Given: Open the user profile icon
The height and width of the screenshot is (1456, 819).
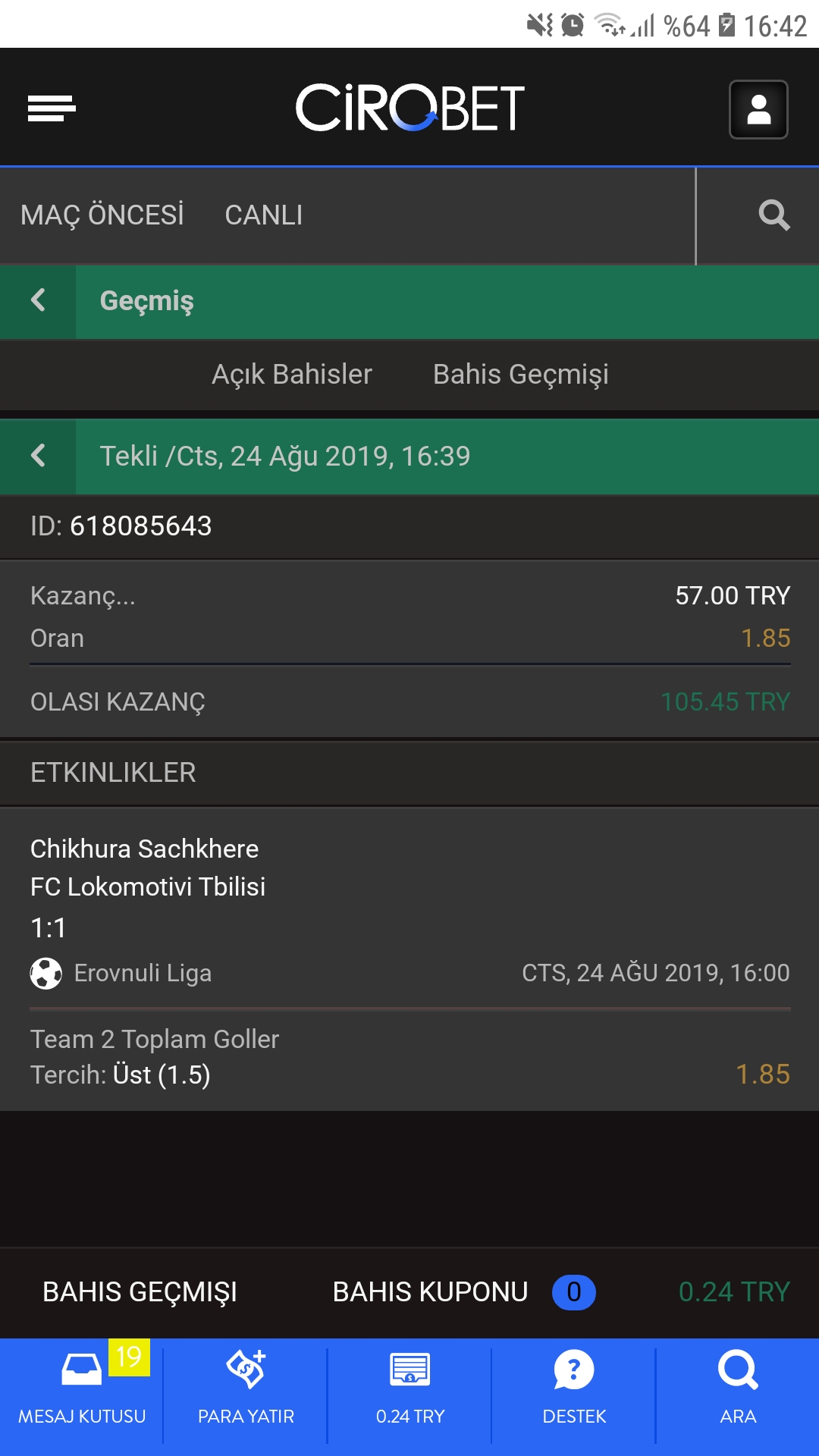Looking at the screenshot, I should point(758,109).
